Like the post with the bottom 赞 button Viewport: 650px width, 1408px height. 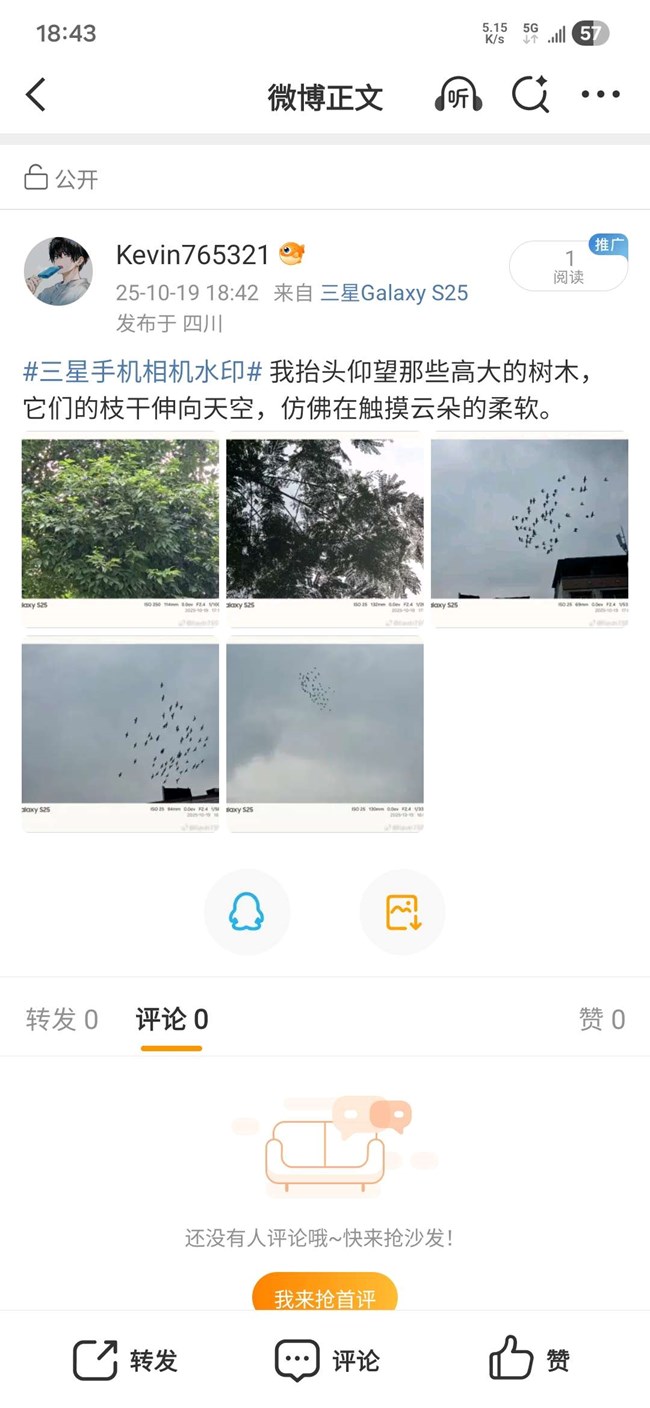point(530,1361)
